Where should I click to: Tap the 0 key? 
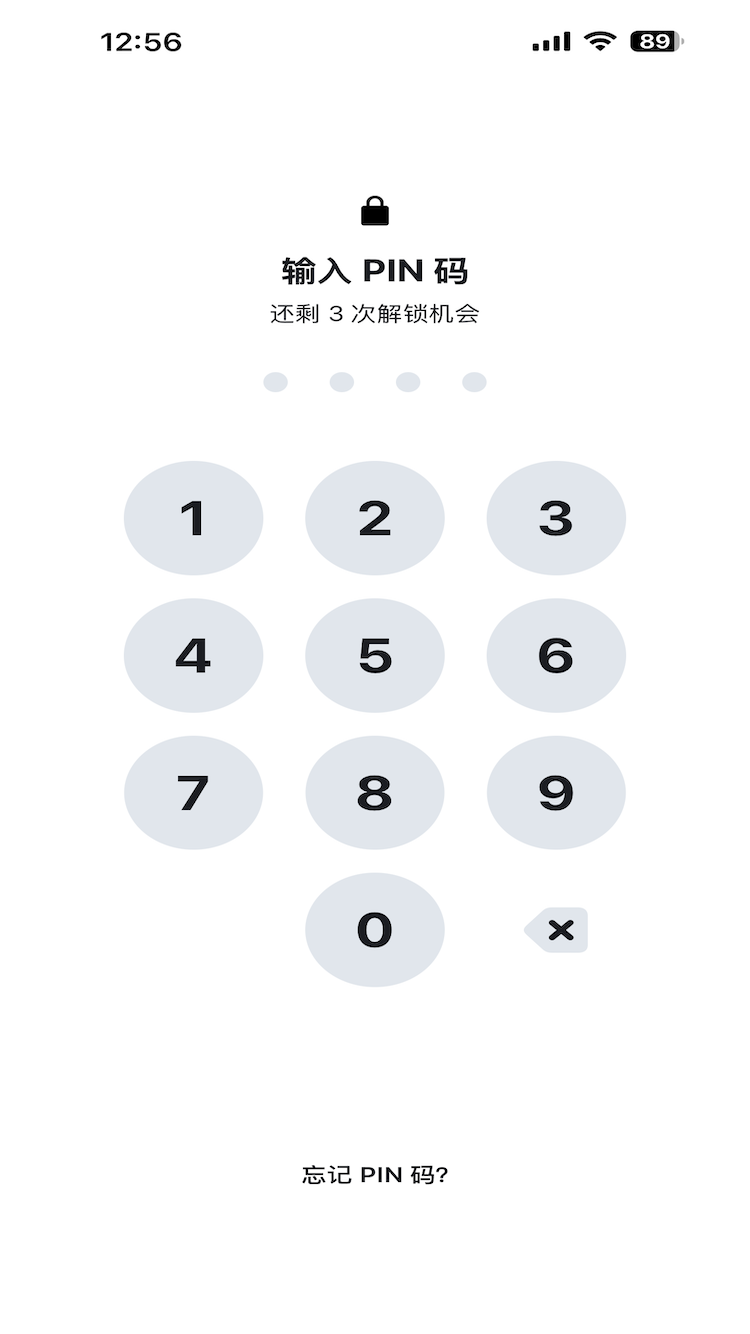pos(375,930)
